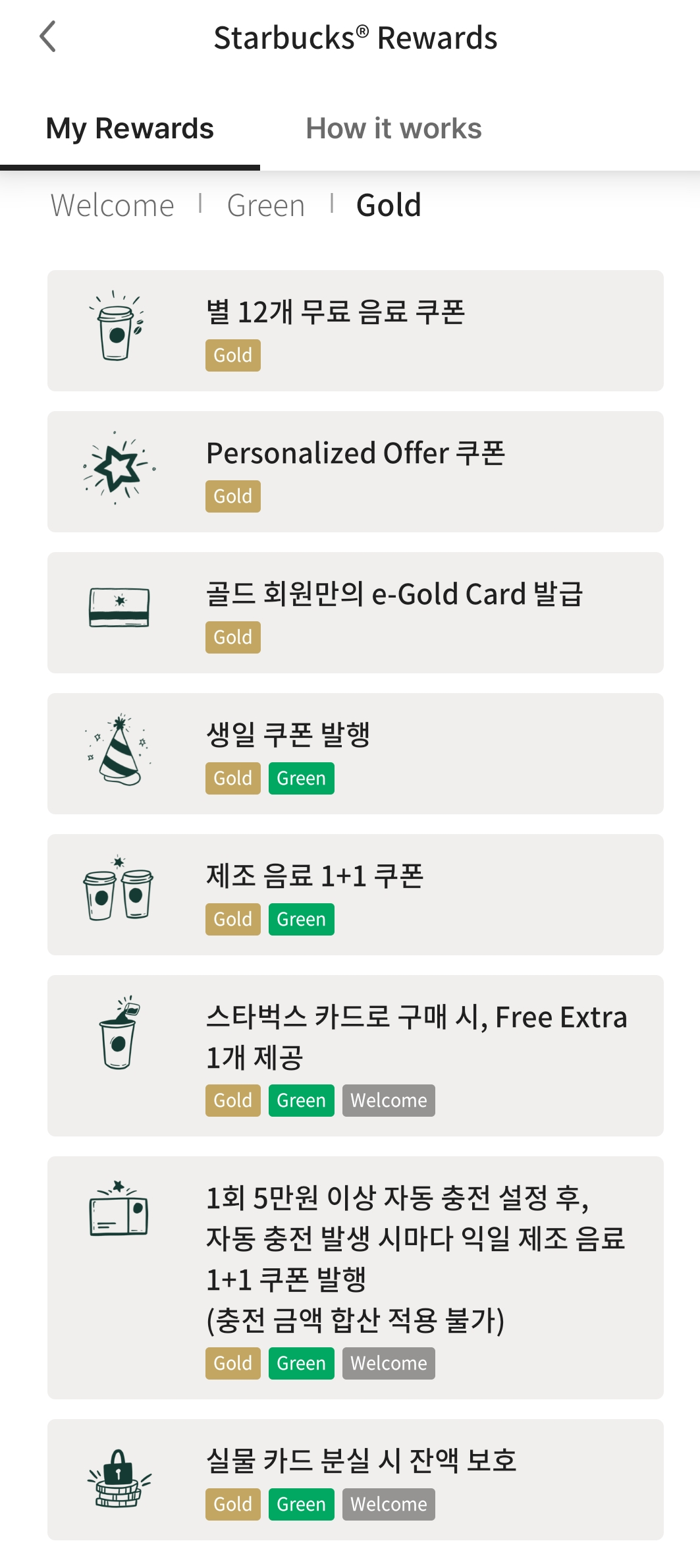
Task: Select the Free Extra cup icon
Action: coord(117,1041)
